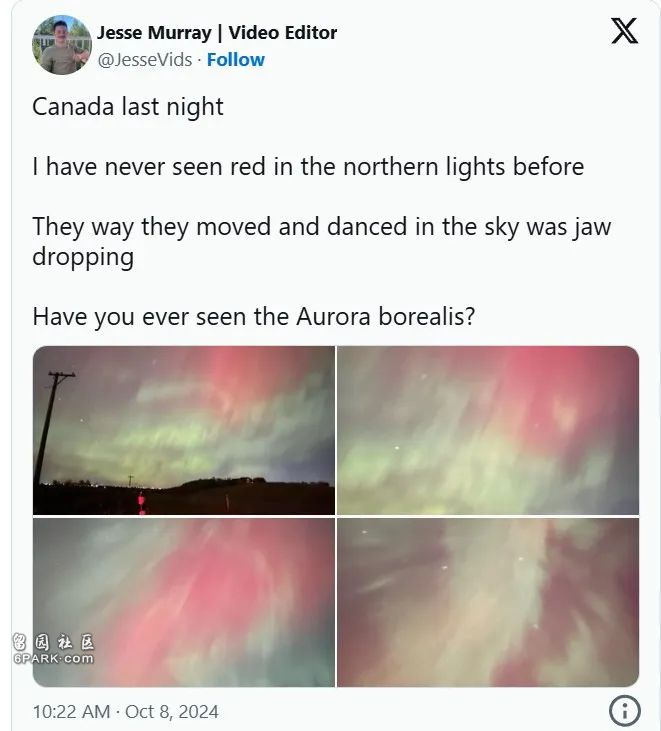
Task: Tap the info icon beside the date
Action: point(624,712)
